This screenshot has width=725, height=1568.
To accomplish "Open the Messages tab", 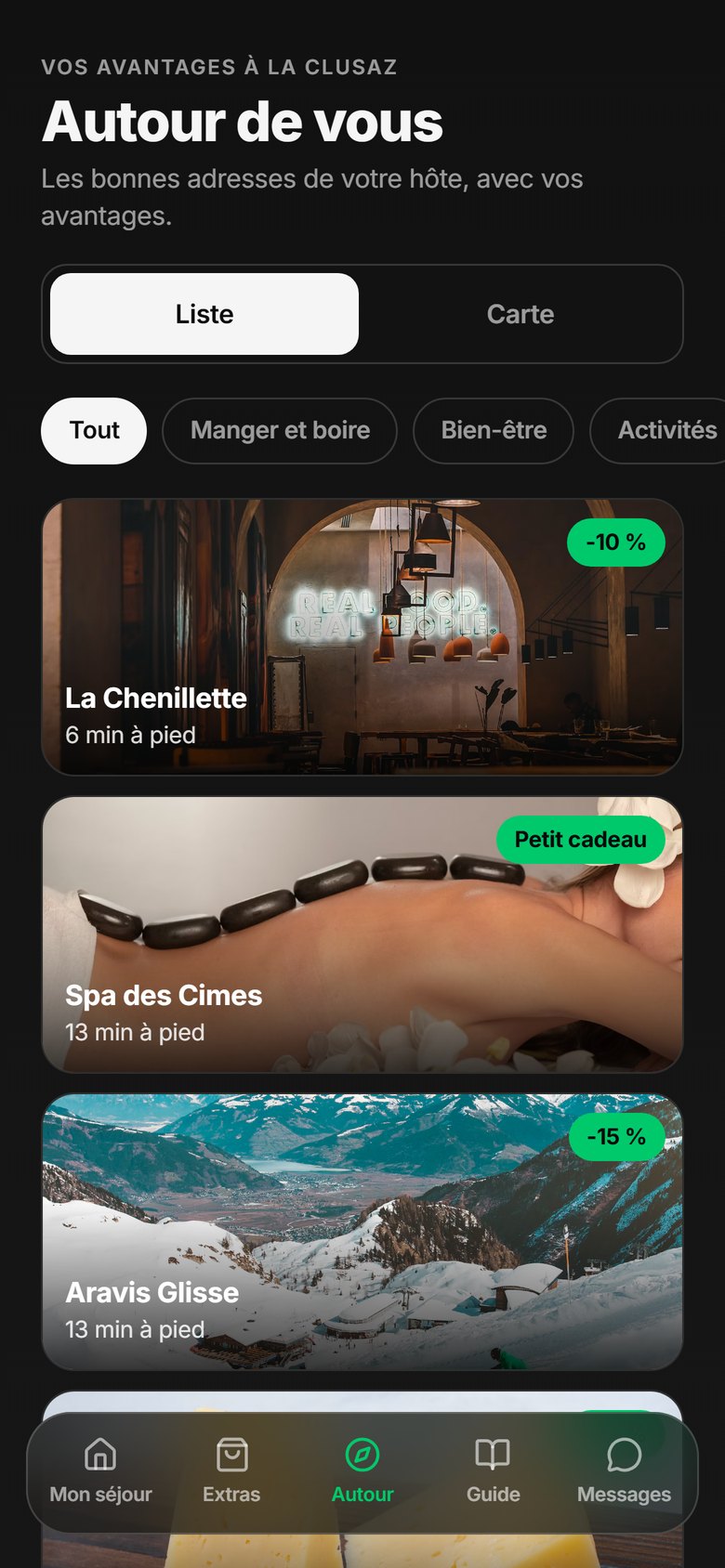I will pos(624,1471).
